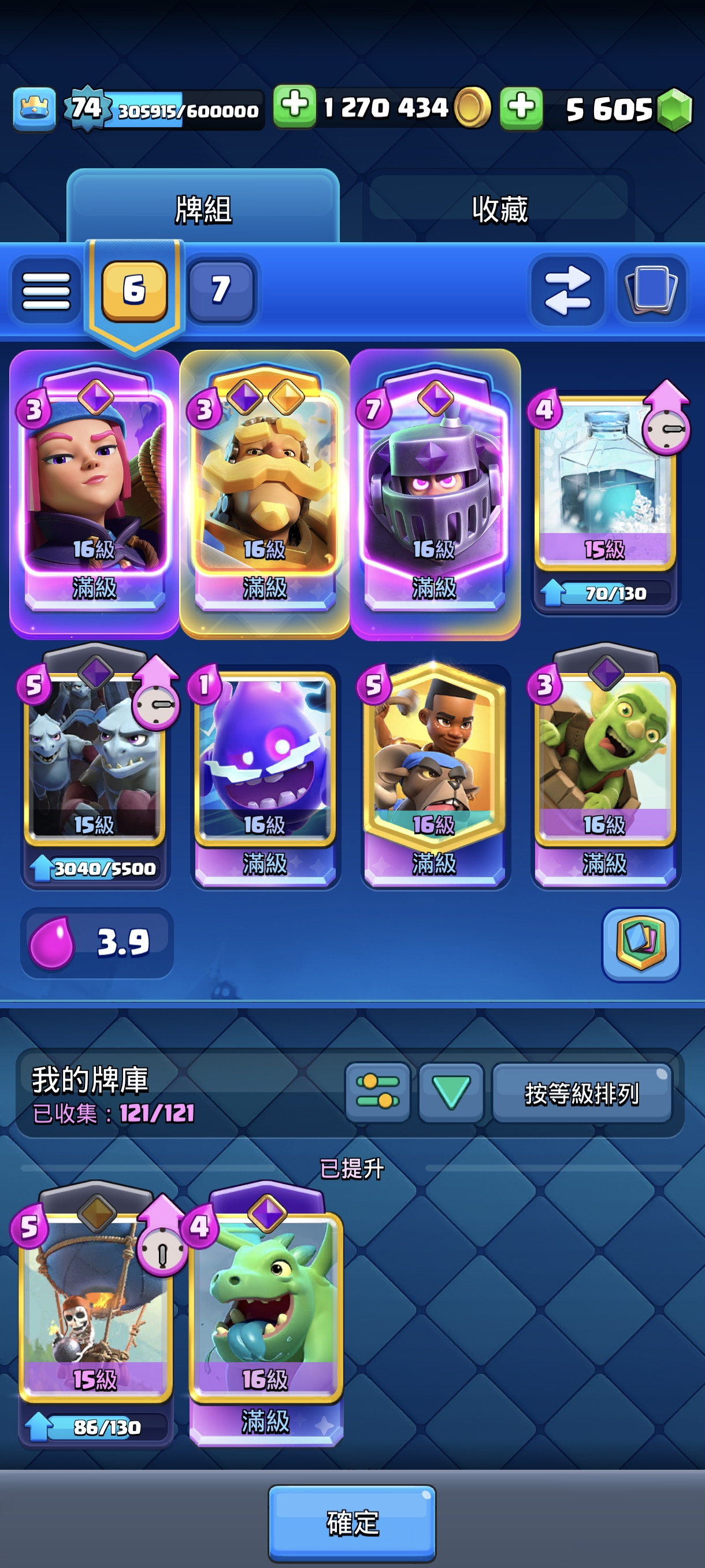Select the Mega Knight card
Image resolution: width=705 pixels, height=1568 pixels.
[x=435, y=487]
